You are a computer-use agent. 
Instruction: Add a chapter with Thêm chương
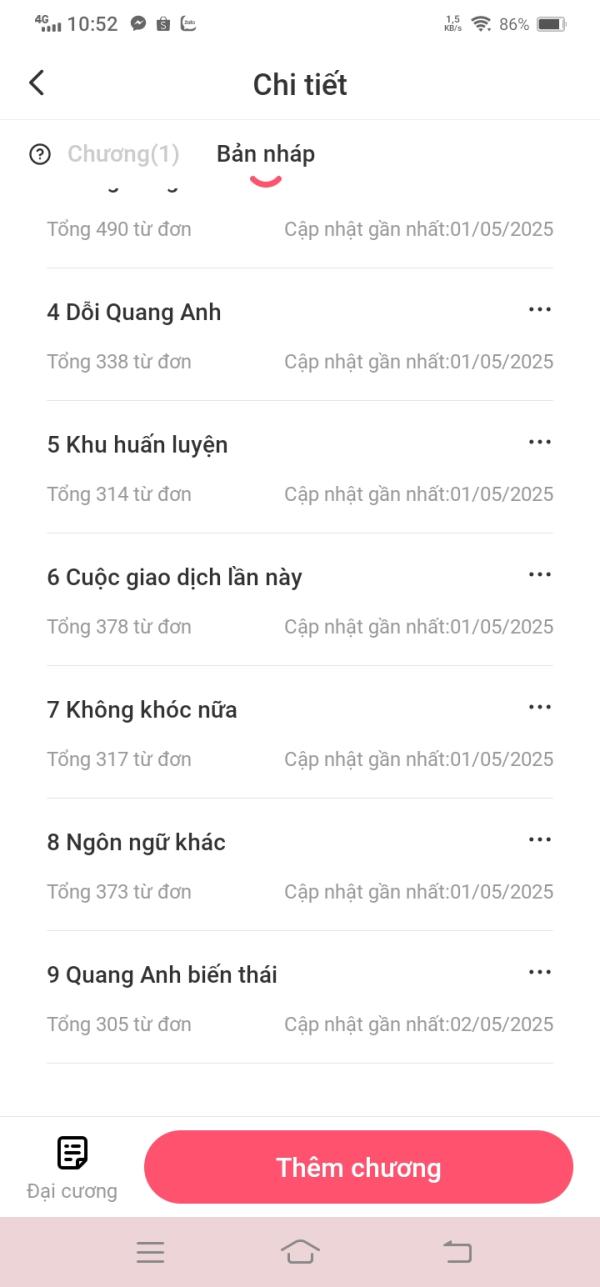click(358, 1167)
